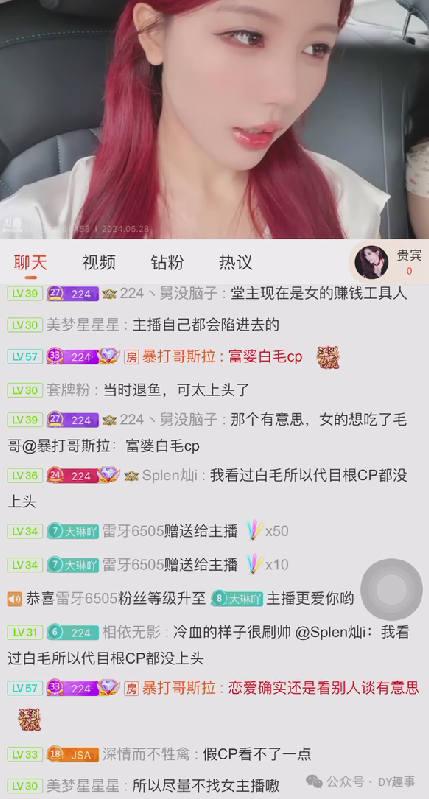Tap the live video player

tap(214, 119)
